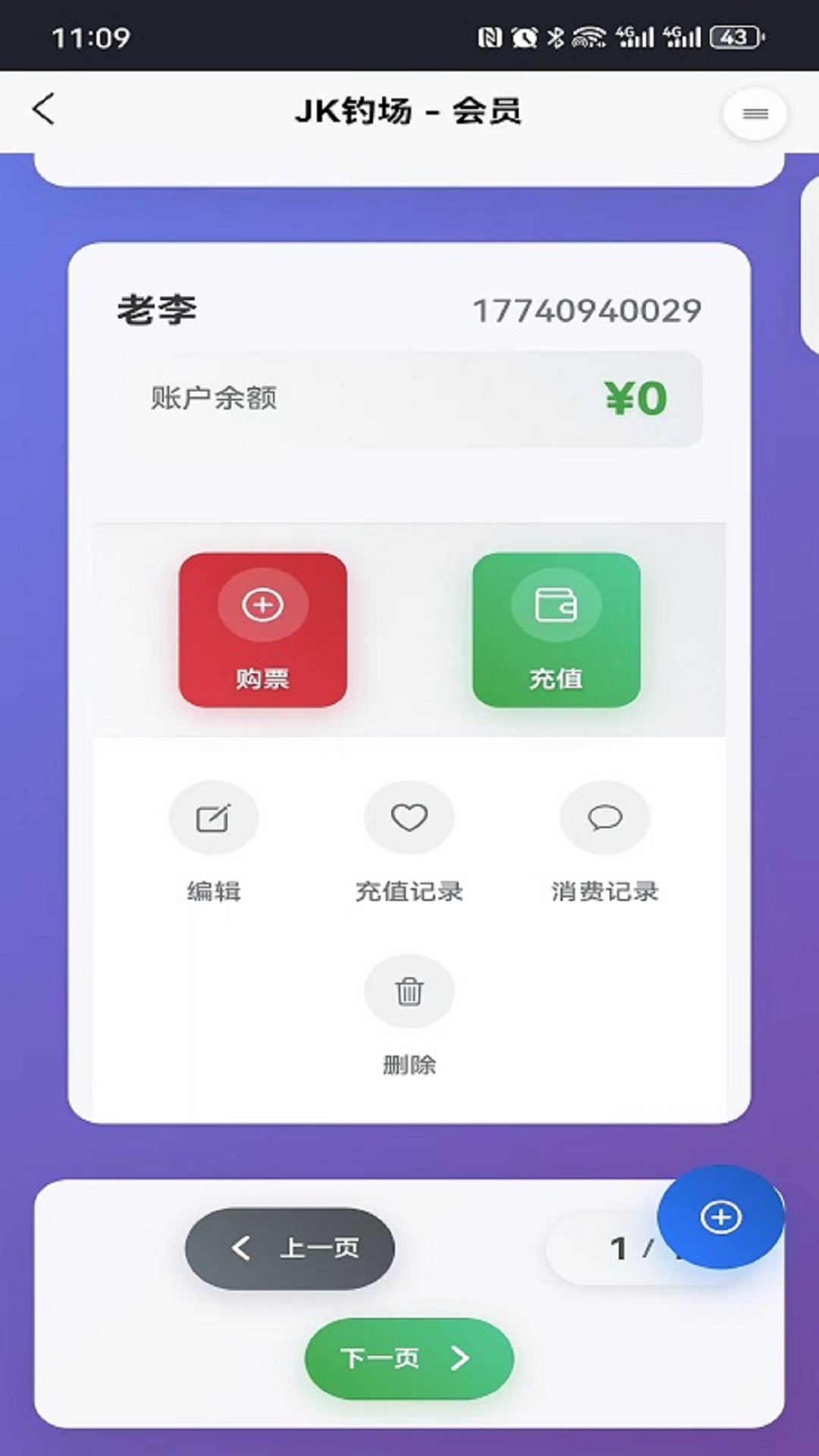Tap the phone number 17740940029
The width and height of the screenshot is (819, 1456).
(587, 309)
